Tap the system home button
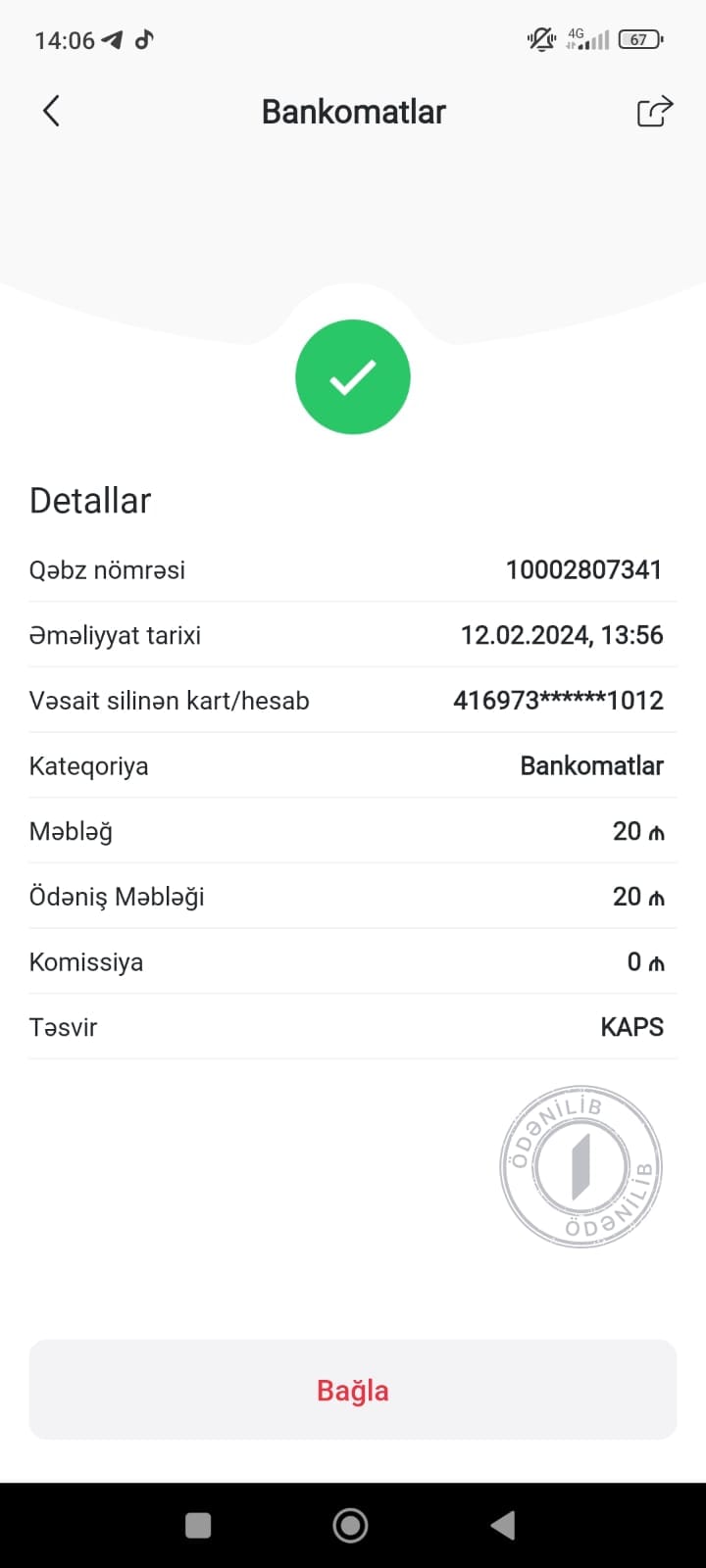 click(351, 1525)
